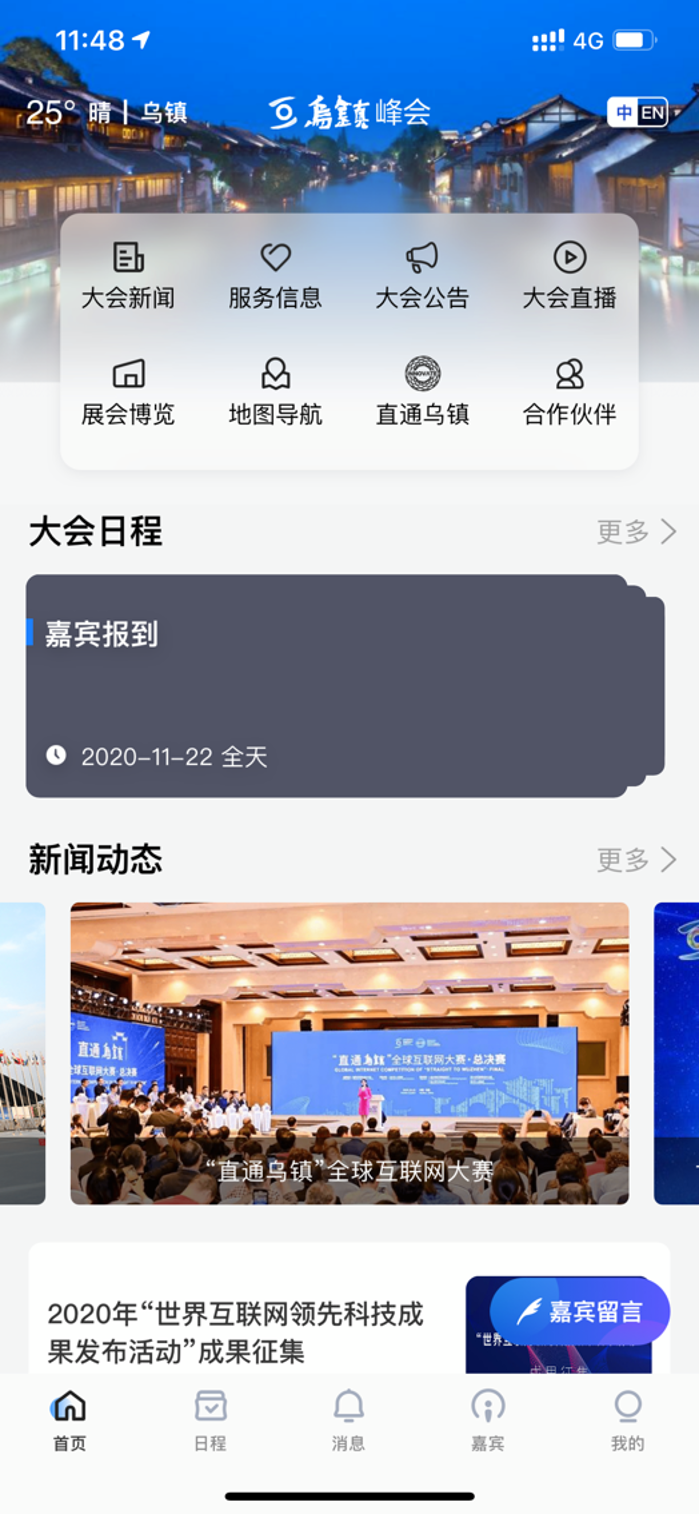
Task: Open the 嘉宾报到 schedule card
Action: pyautogui.click(x=326, y=686)
